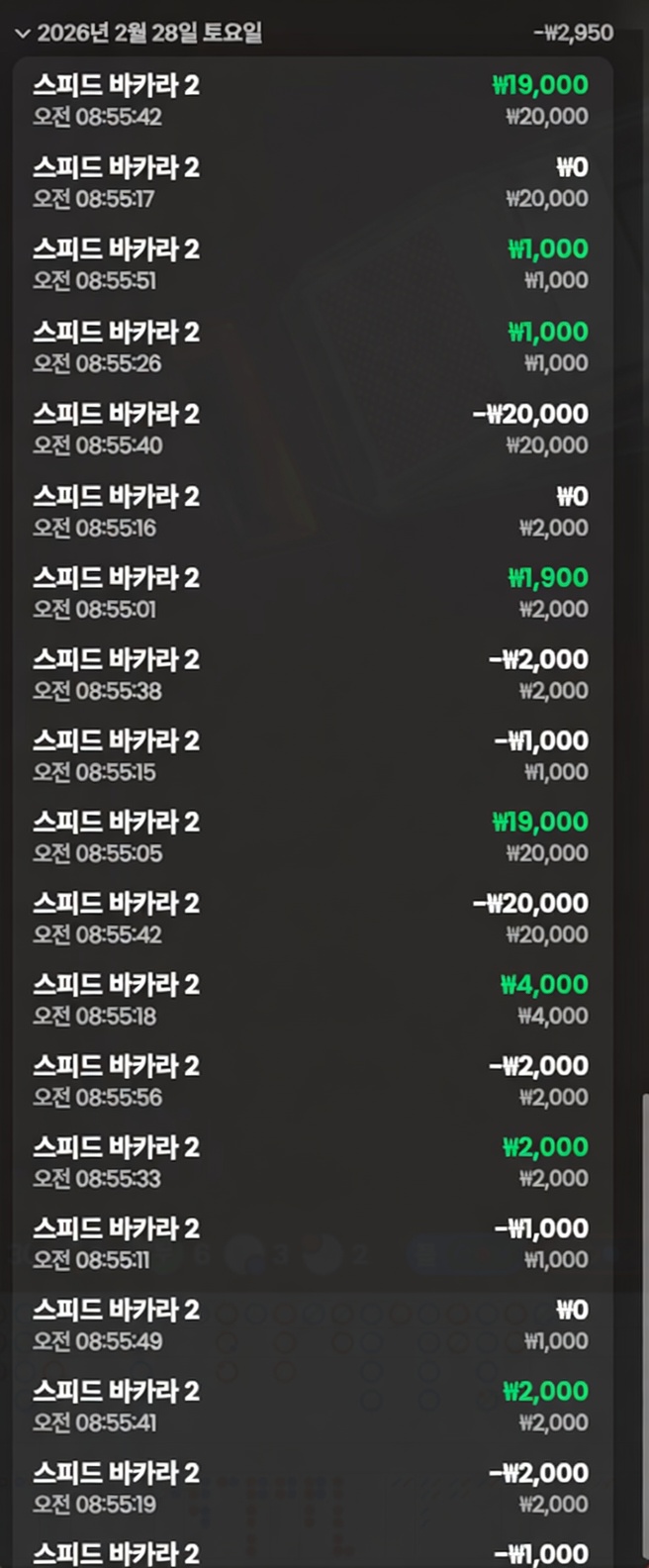Select the 오전 08:55:42 -₩20,000 entry
Image resolution: width=649 pixels, height=1568 pixels.
tap(311, 918)
